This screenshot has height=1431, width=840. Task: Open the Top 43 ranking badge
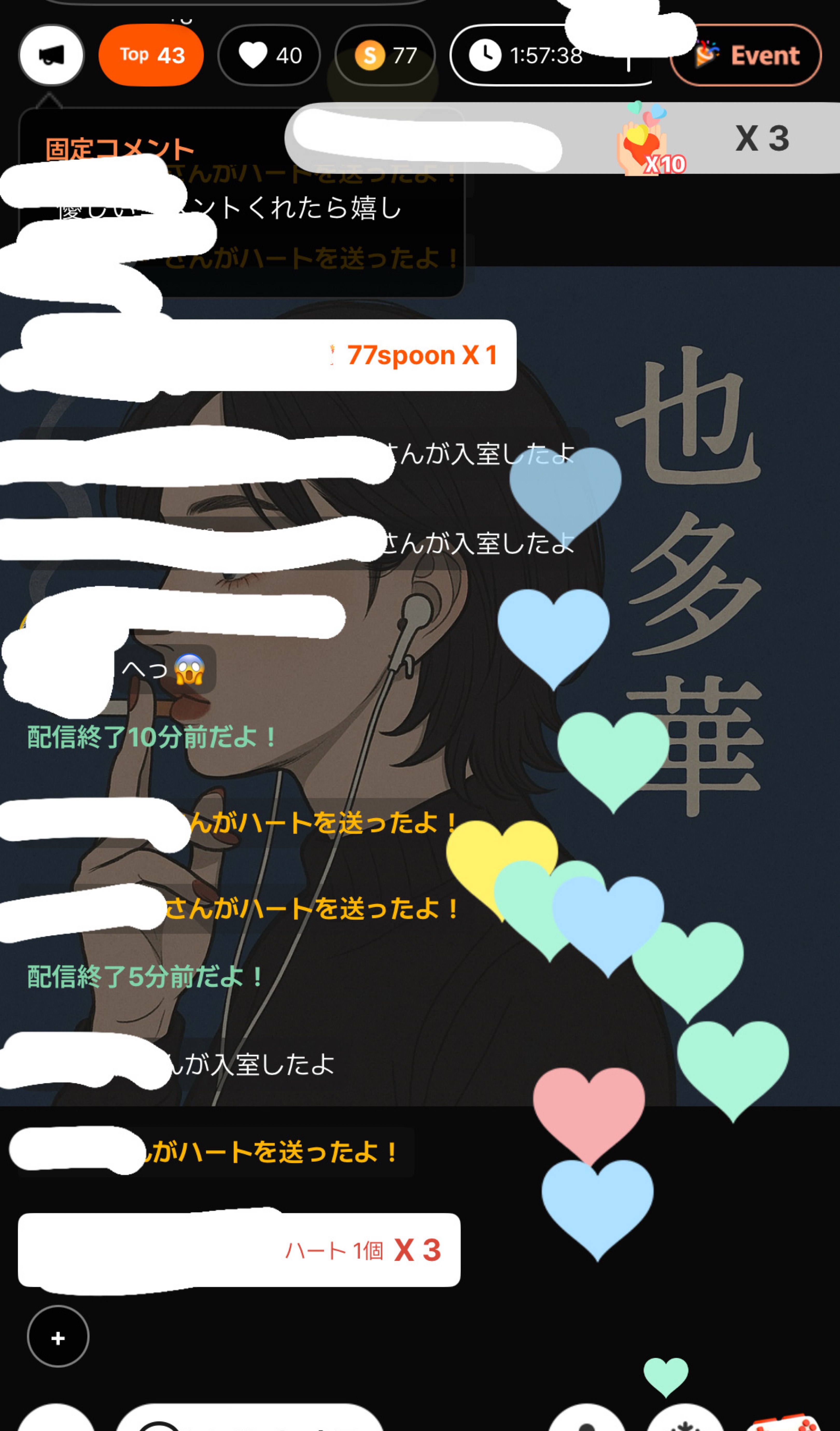[x=151, y=55]
